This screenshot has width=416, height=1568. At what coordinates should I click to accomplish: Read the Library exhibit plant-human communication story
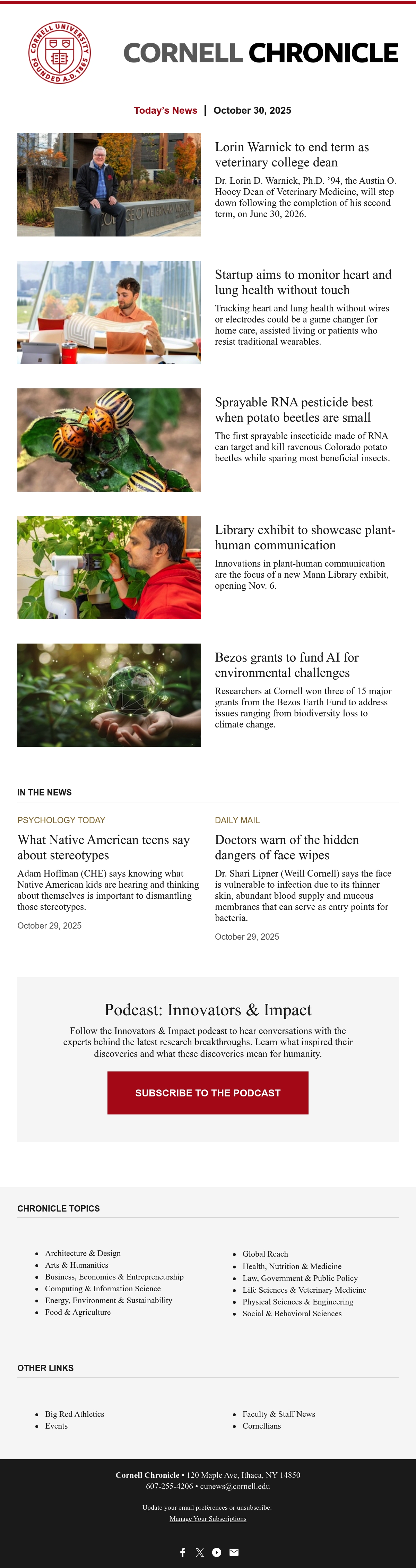pyautogui.click(x=305, y=537)
